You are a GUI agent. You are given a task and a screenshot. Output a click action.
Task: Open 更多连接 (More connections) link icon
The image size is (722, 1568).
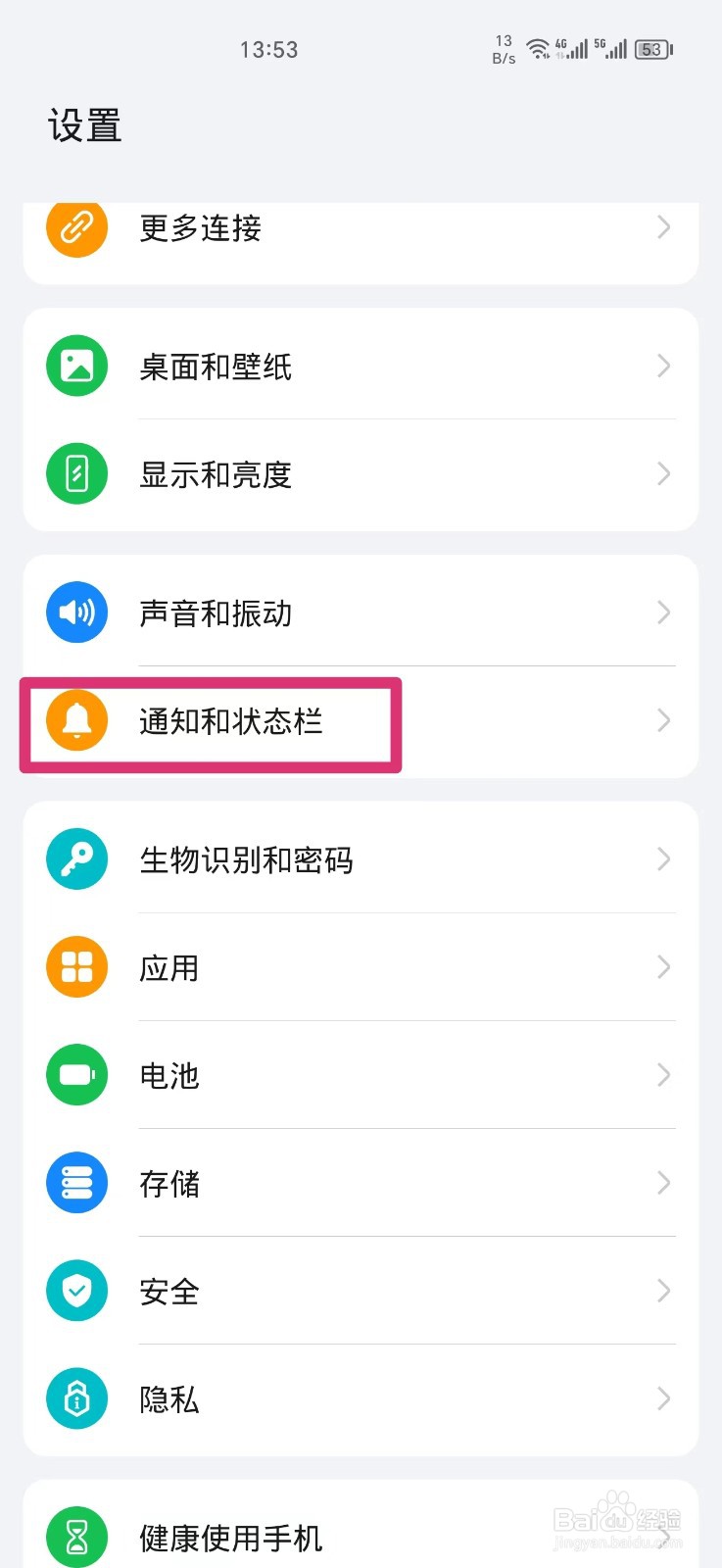(76, 227)
